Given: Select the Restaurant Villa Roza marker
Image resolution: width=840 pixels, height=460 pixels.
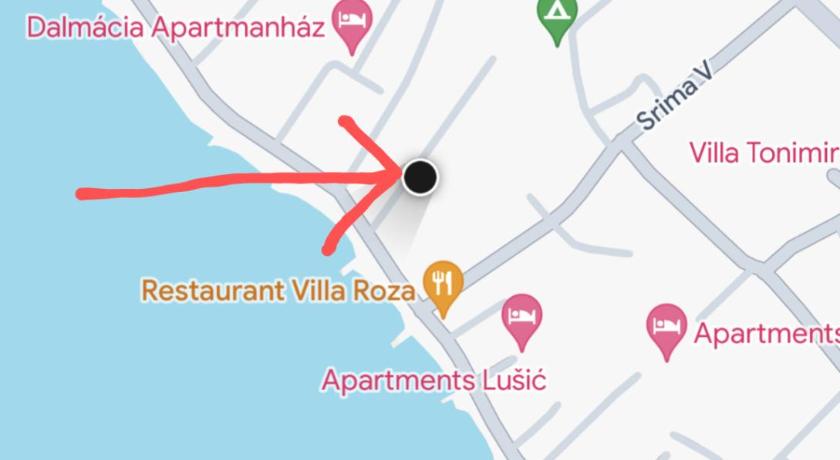Looking at the screenshot, I should coord(442,284).
